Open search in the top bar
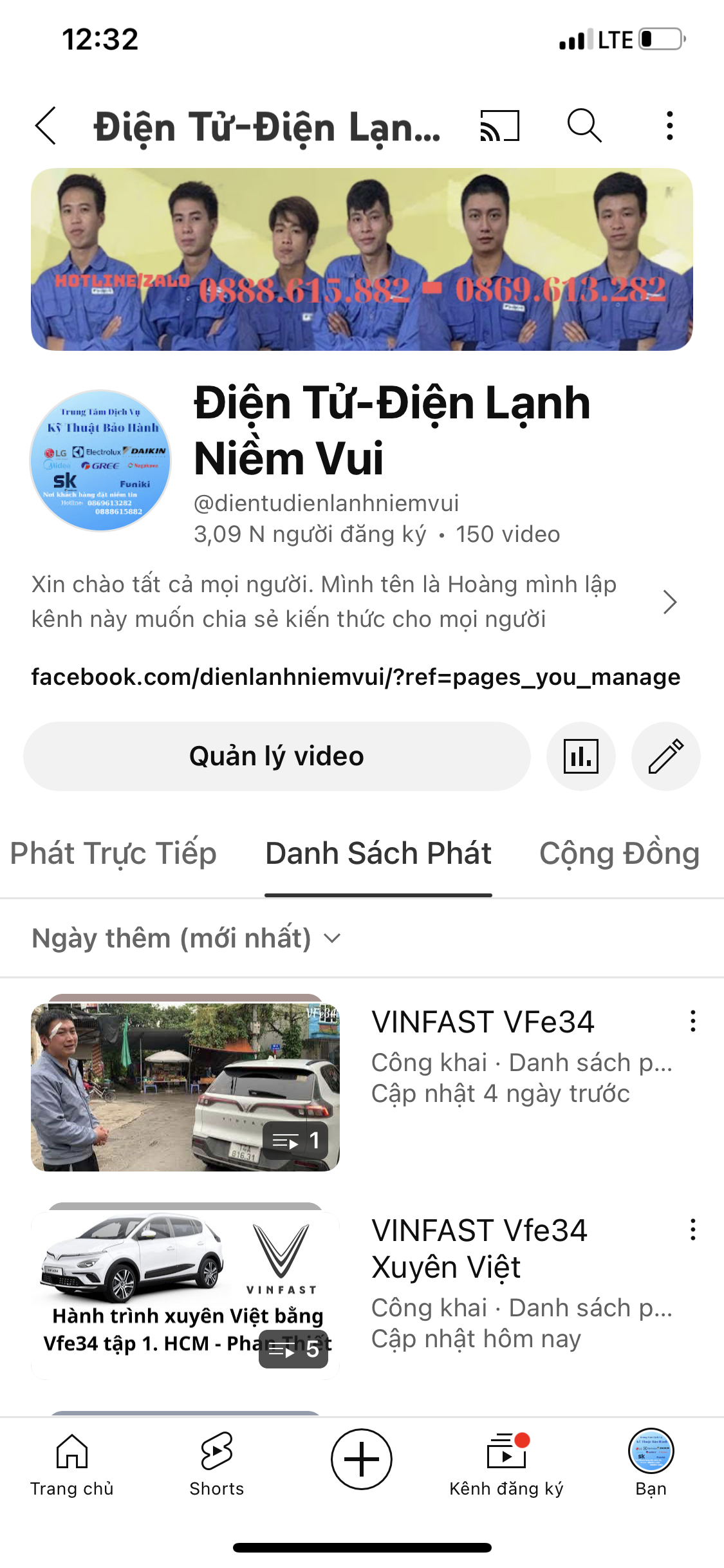The width and height of the screenshot is (724, 1568). click(x=584, y=126)
